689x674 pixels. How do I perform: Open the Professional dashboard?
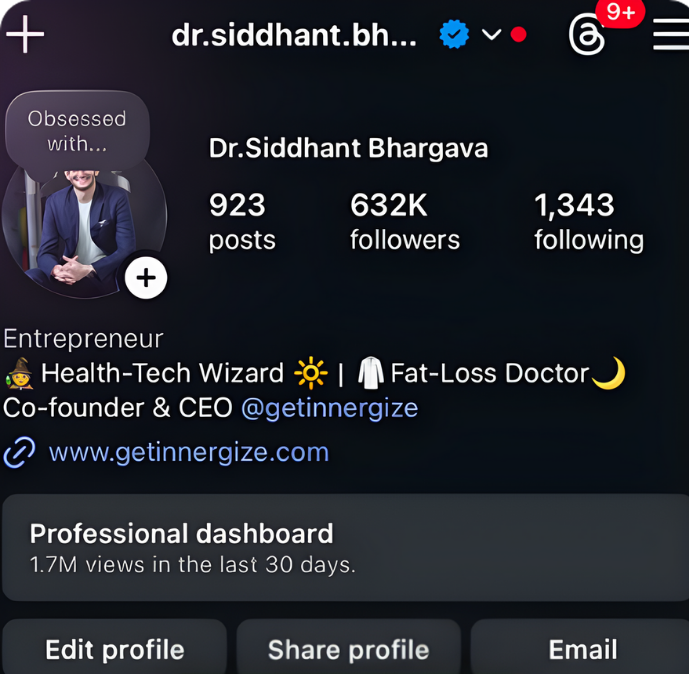pos(344,547)
